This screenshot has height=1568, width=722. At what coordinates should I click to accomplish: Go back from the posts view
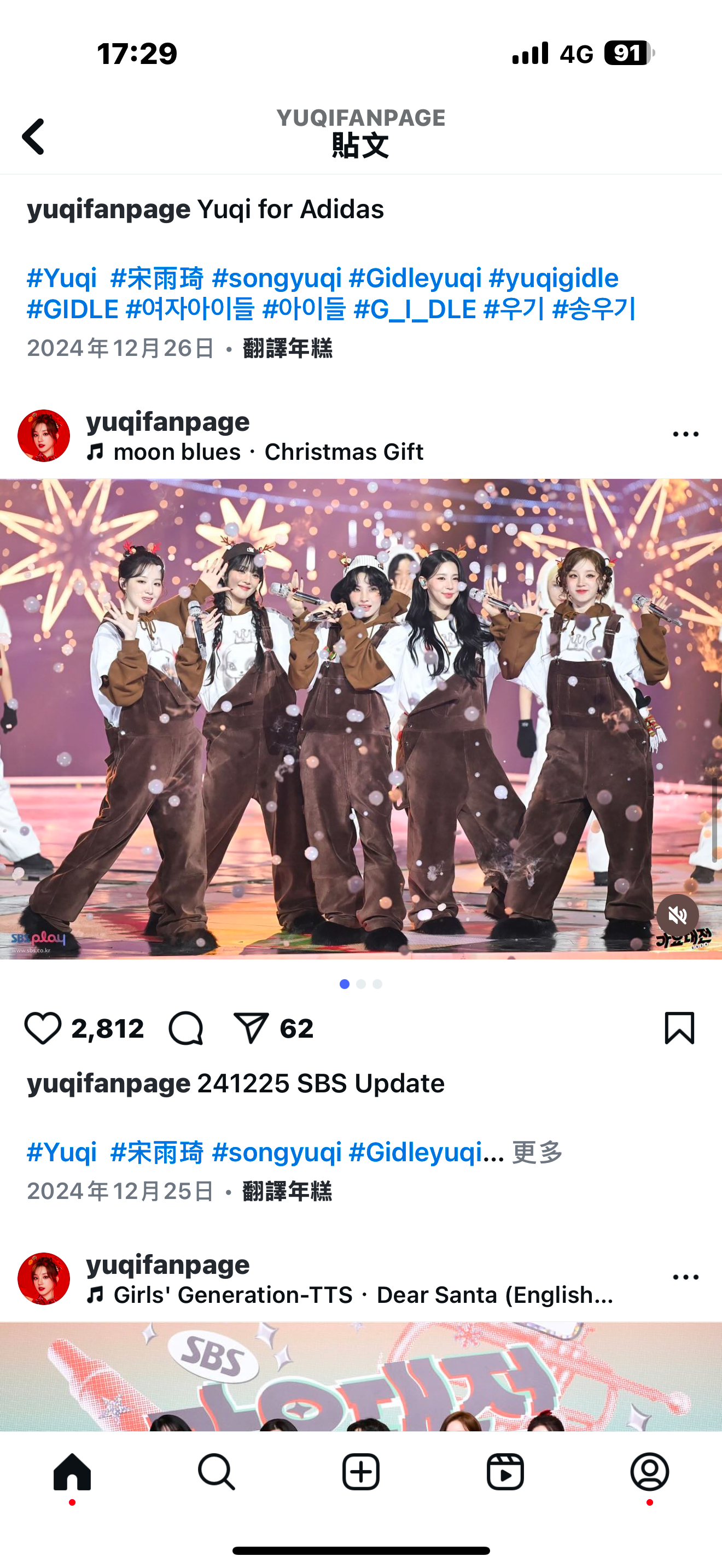coord(33,136)
